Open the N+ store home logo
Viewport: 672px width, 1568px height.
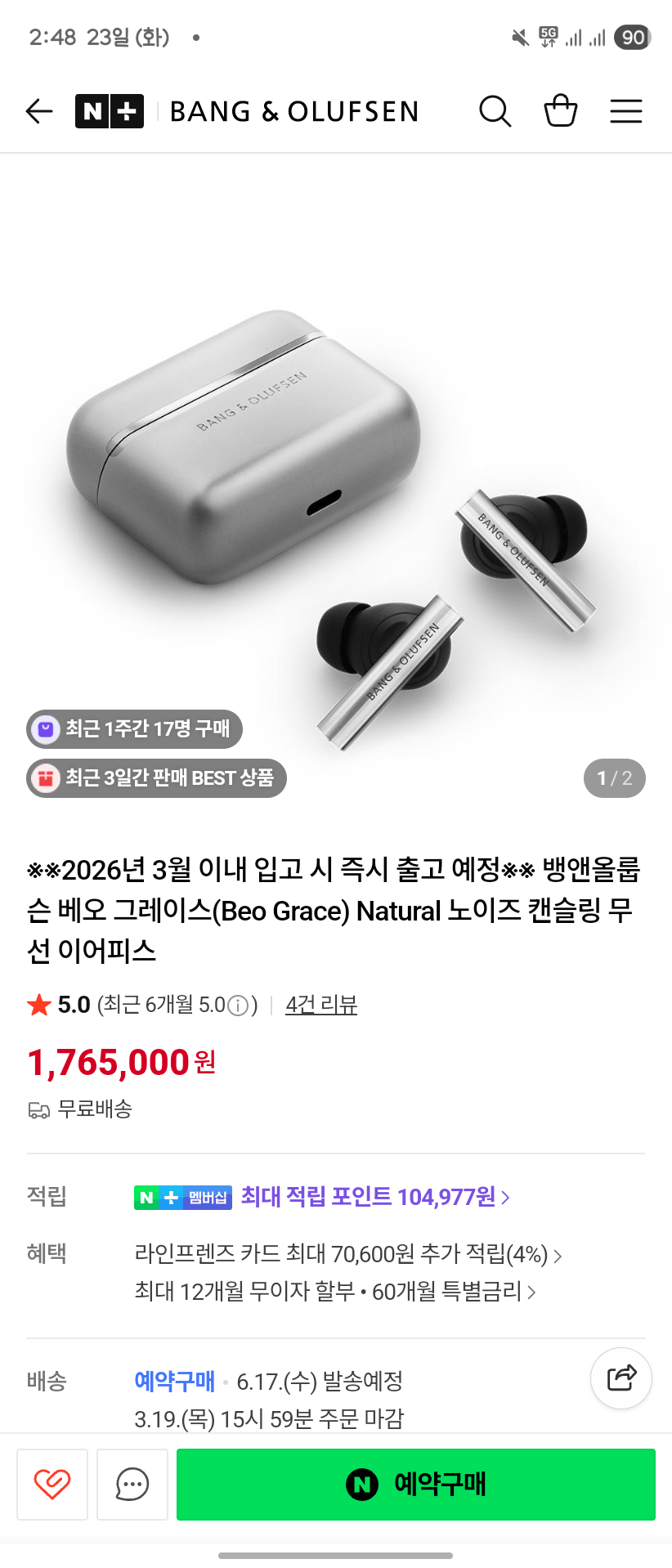(110, 111)
